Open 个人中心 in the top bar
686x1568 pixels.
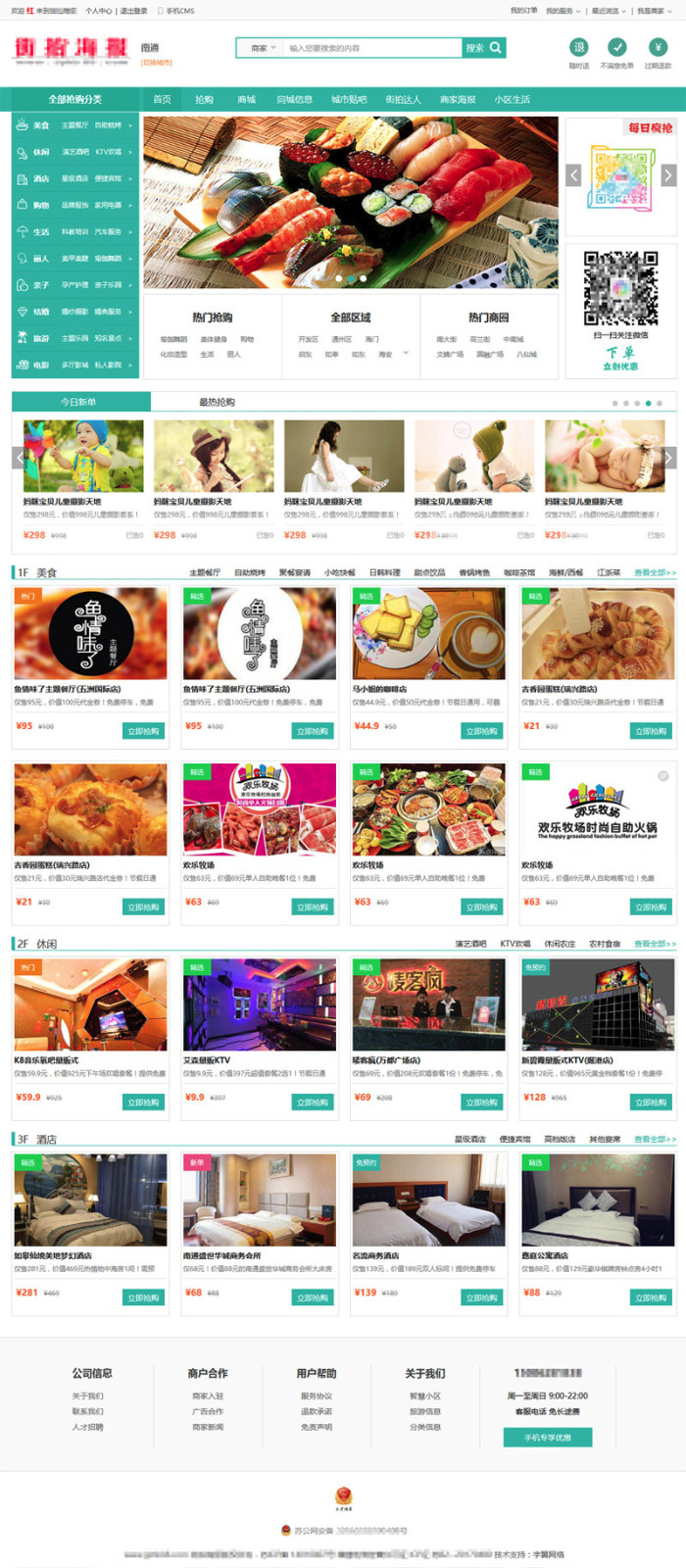[98, 11]
